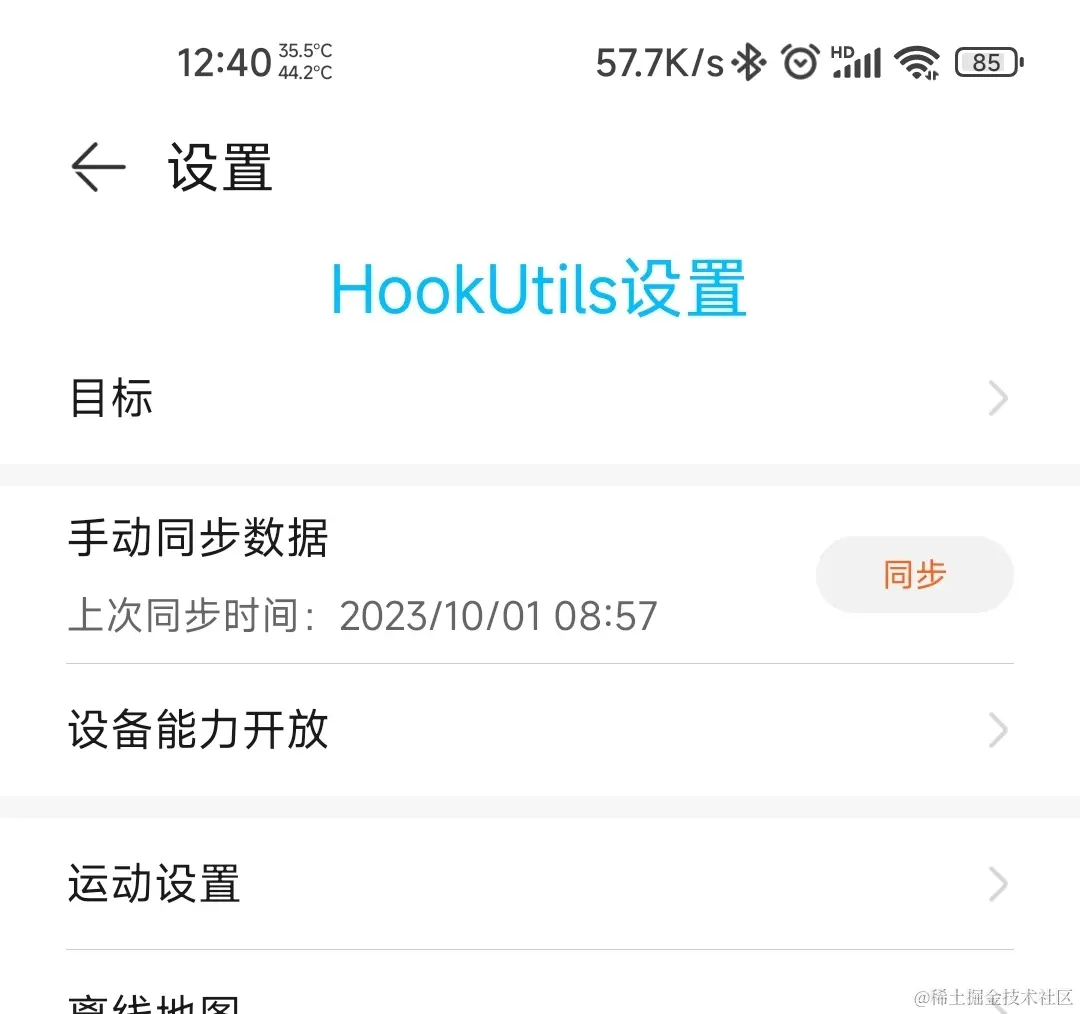Open the HookUtils设置 entry
Image resolution: width=1080 pixels, height=1014 pixels.
[539, 289]
